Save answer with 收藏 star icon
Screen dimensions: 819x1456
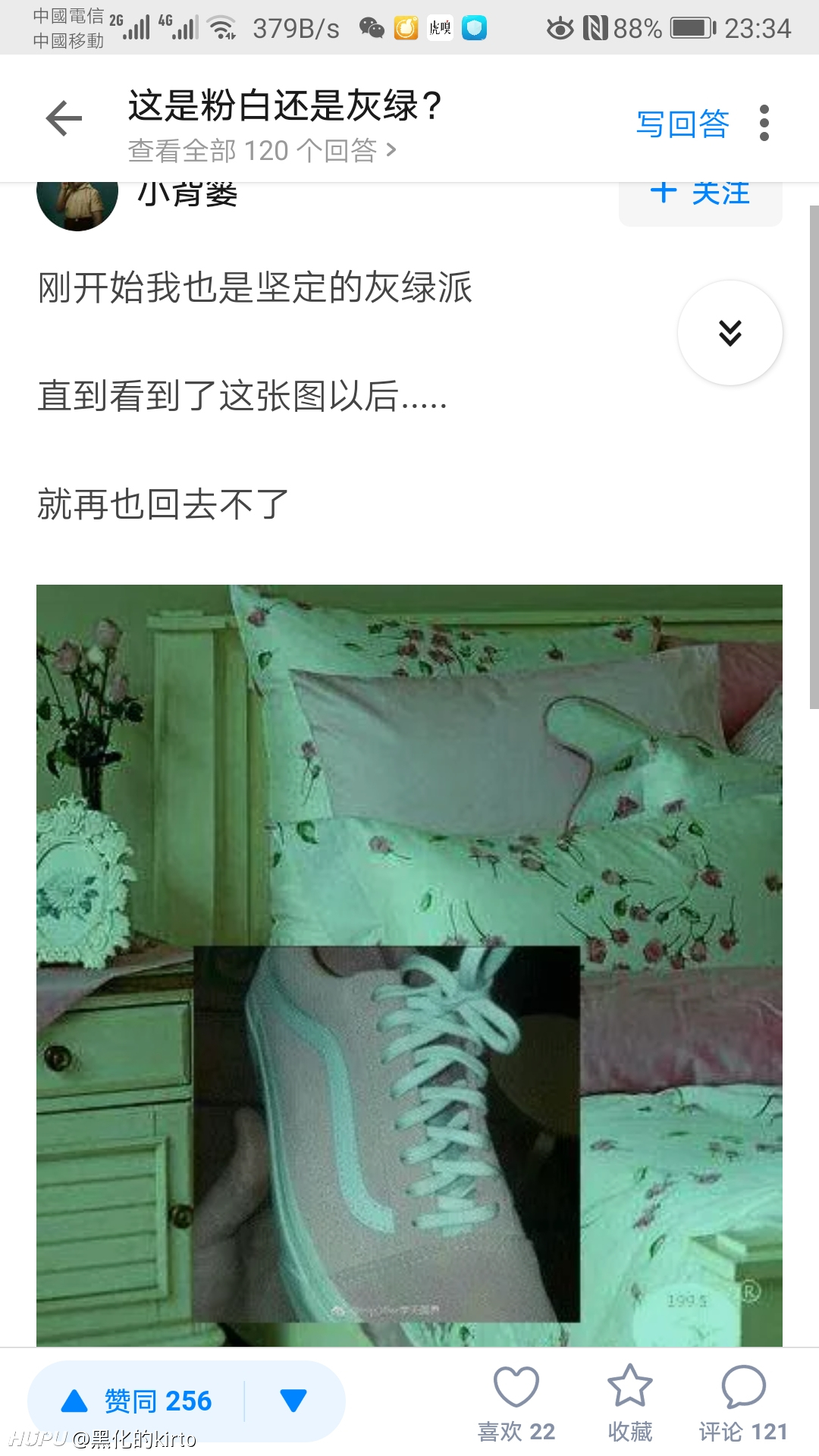coord(630,1403)
